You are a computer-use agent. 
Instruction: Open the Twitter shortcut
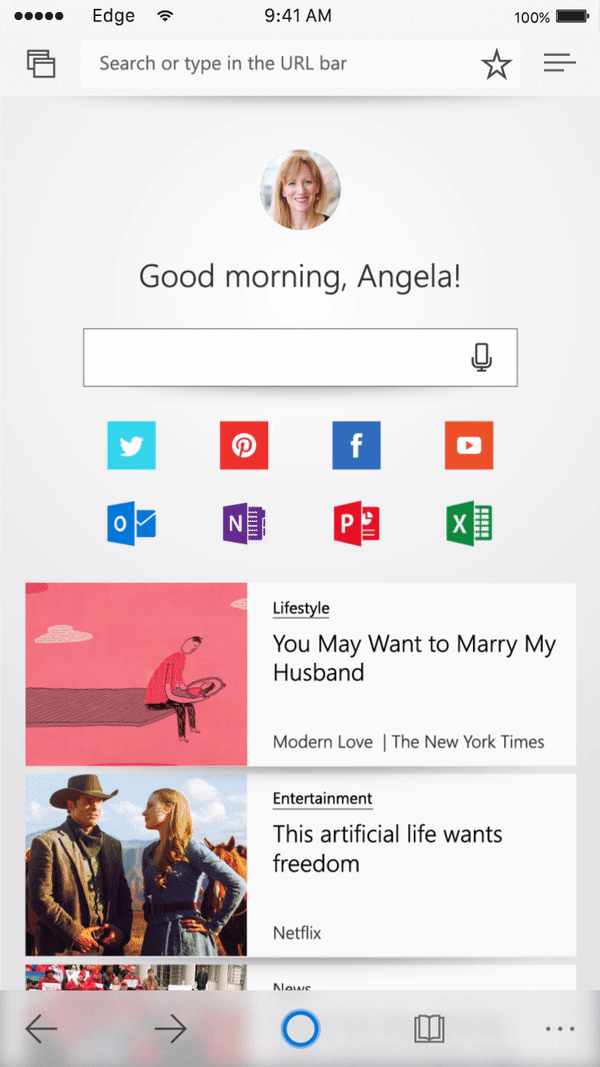point(132,445)
